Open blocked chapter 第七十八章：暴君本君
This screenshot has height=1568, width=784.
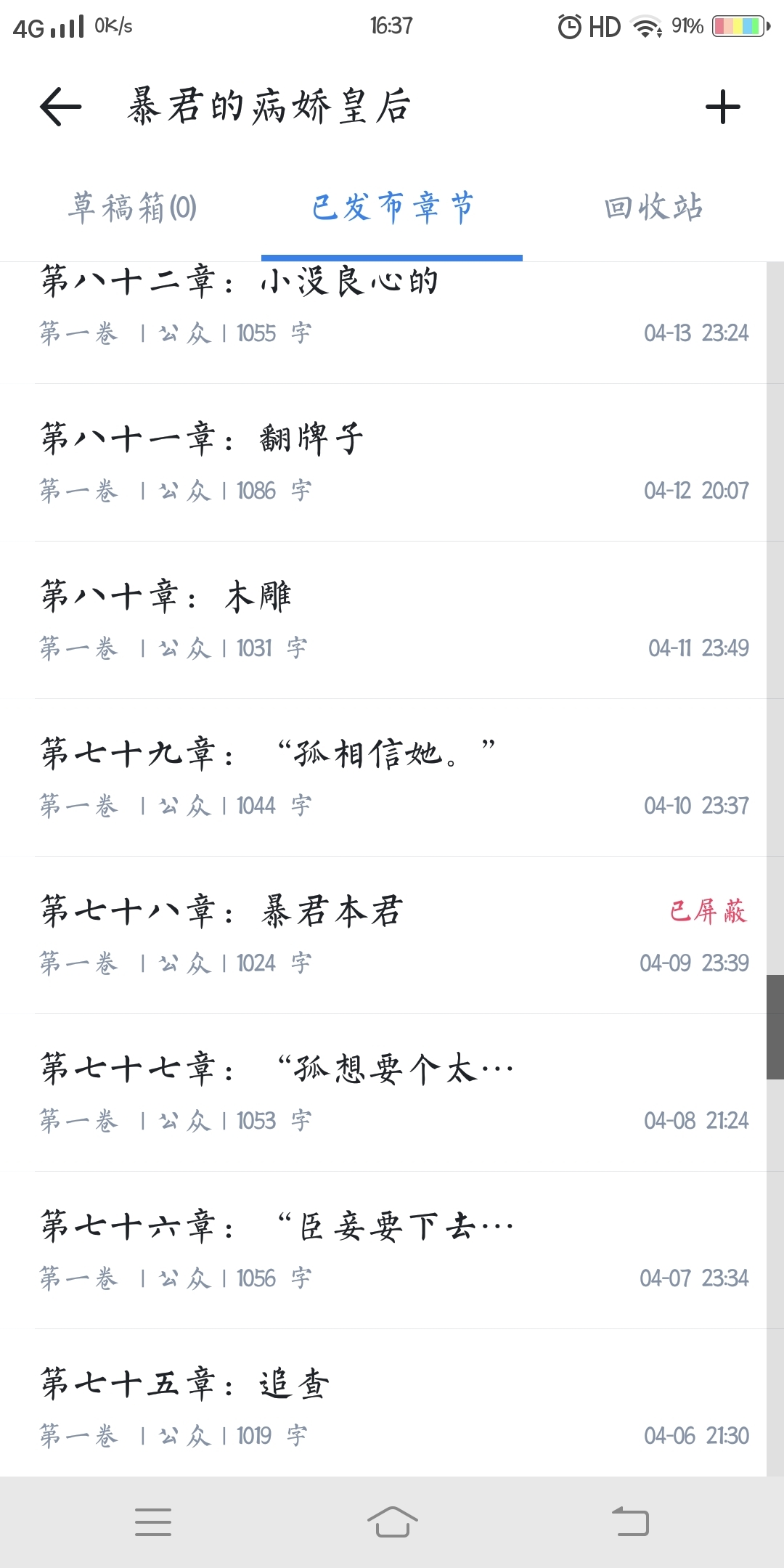(x=392, y=935)
